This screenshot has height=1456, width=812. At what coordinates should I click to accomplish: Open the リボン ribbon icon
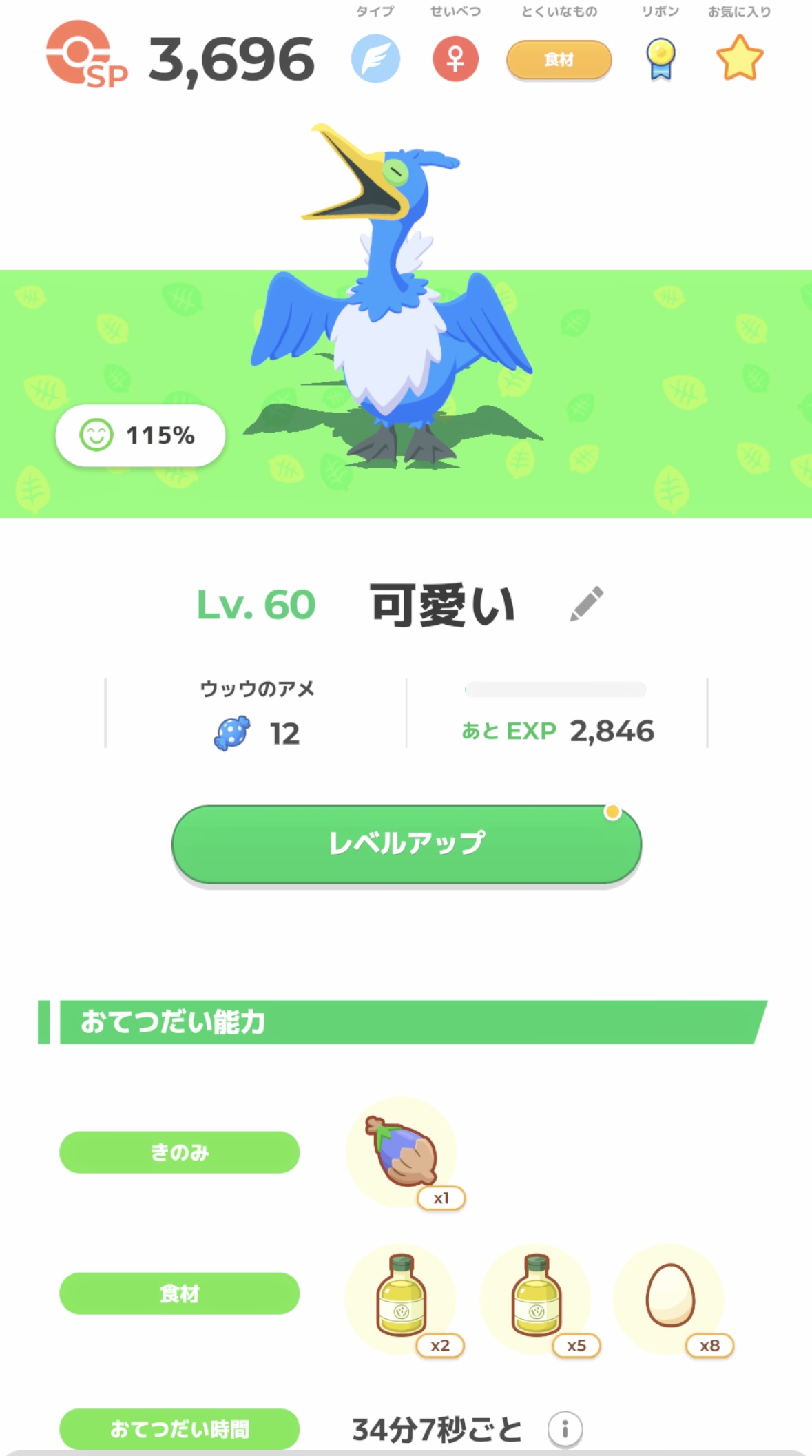660,59
